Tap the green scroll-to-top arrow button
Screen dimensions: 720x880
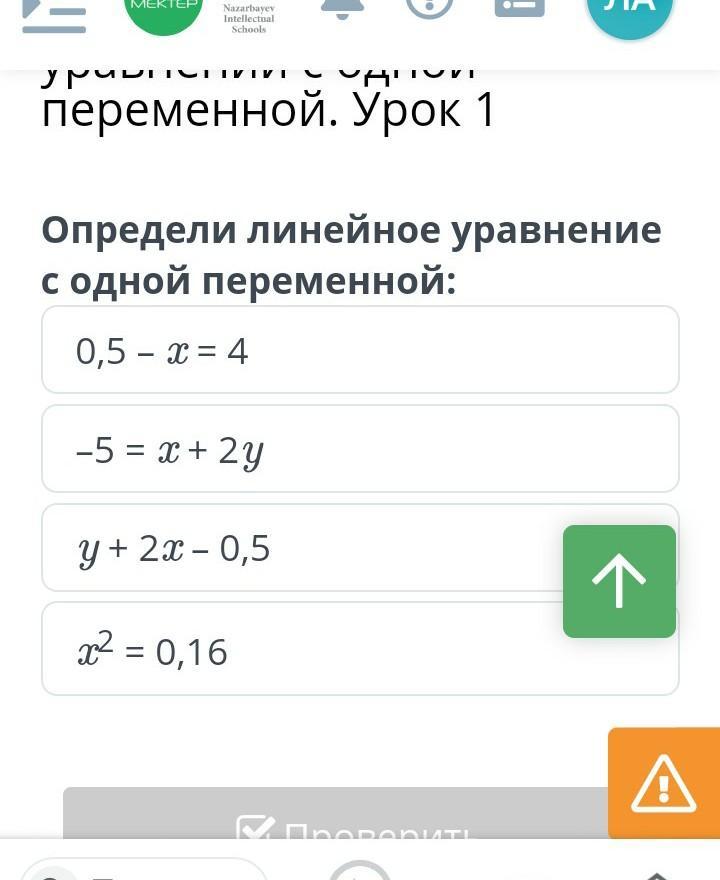619,581
